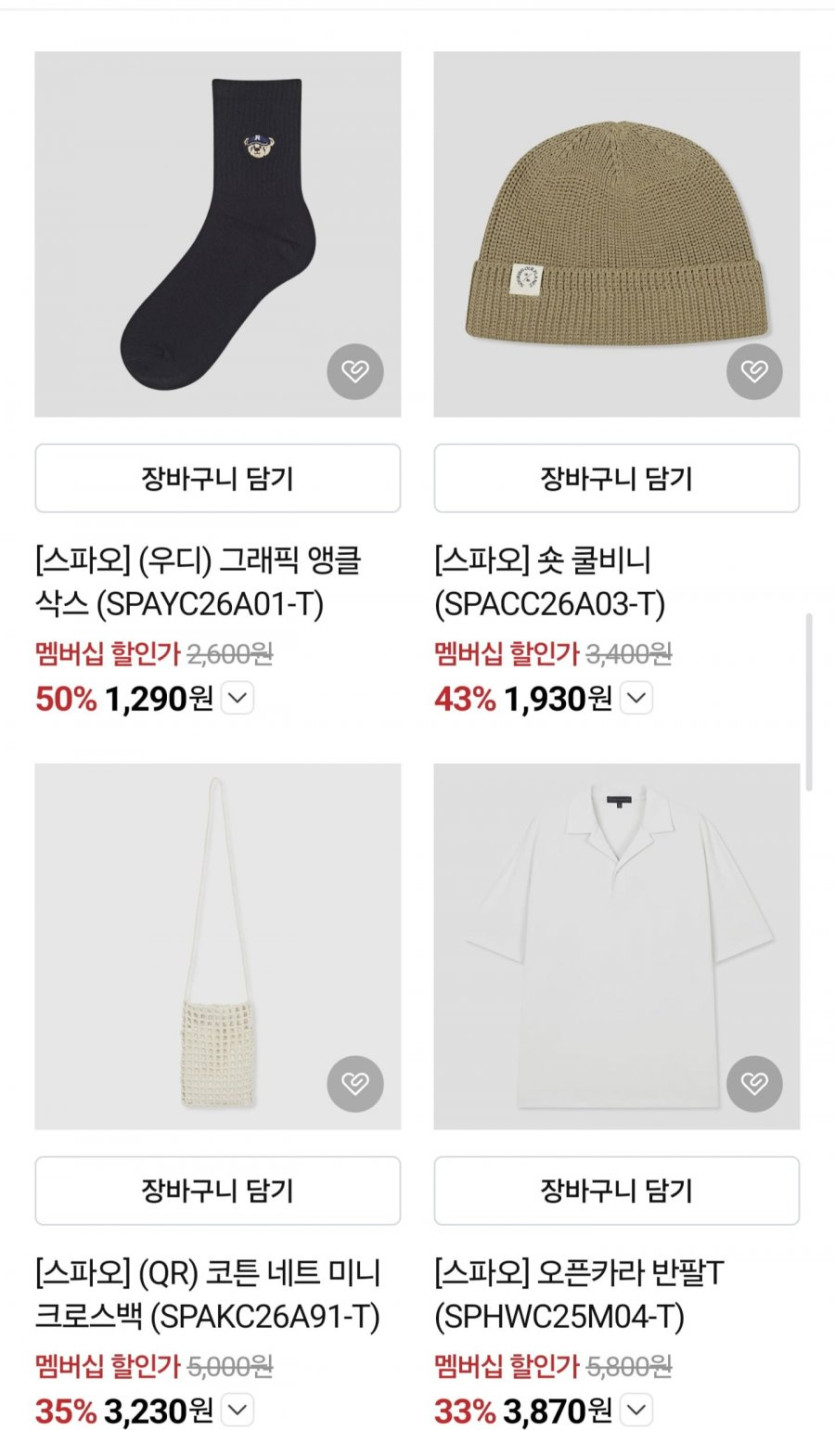Like the graphic ankle socks
Viewport: 835px width, 1430px height.
[x=355, y=372]
